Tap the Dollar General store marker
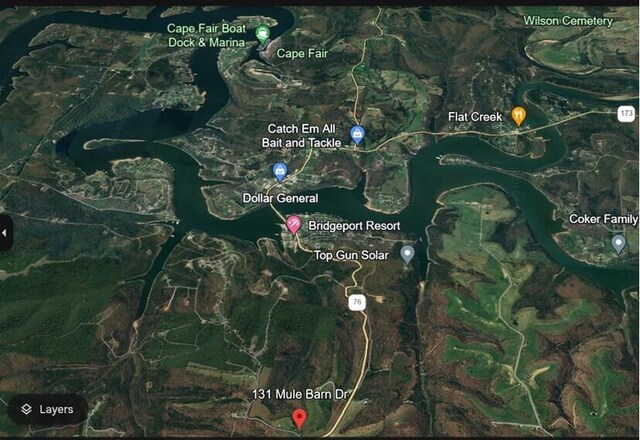This screenshot has width=640, height=440. pos(280,172)
